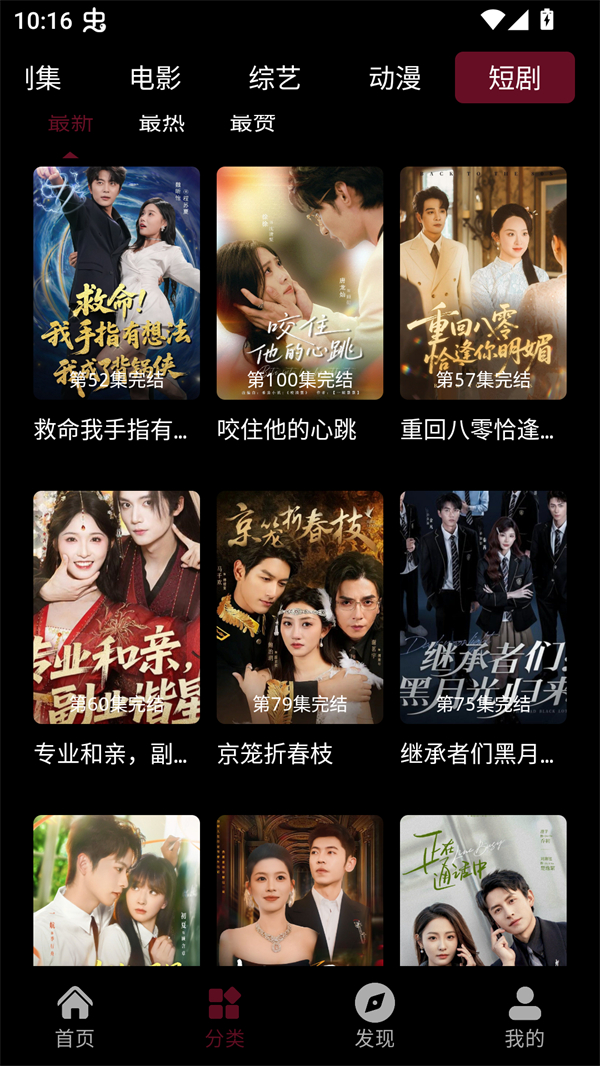
Task: Sort by 最新
Action: click(x=70, y=124)
